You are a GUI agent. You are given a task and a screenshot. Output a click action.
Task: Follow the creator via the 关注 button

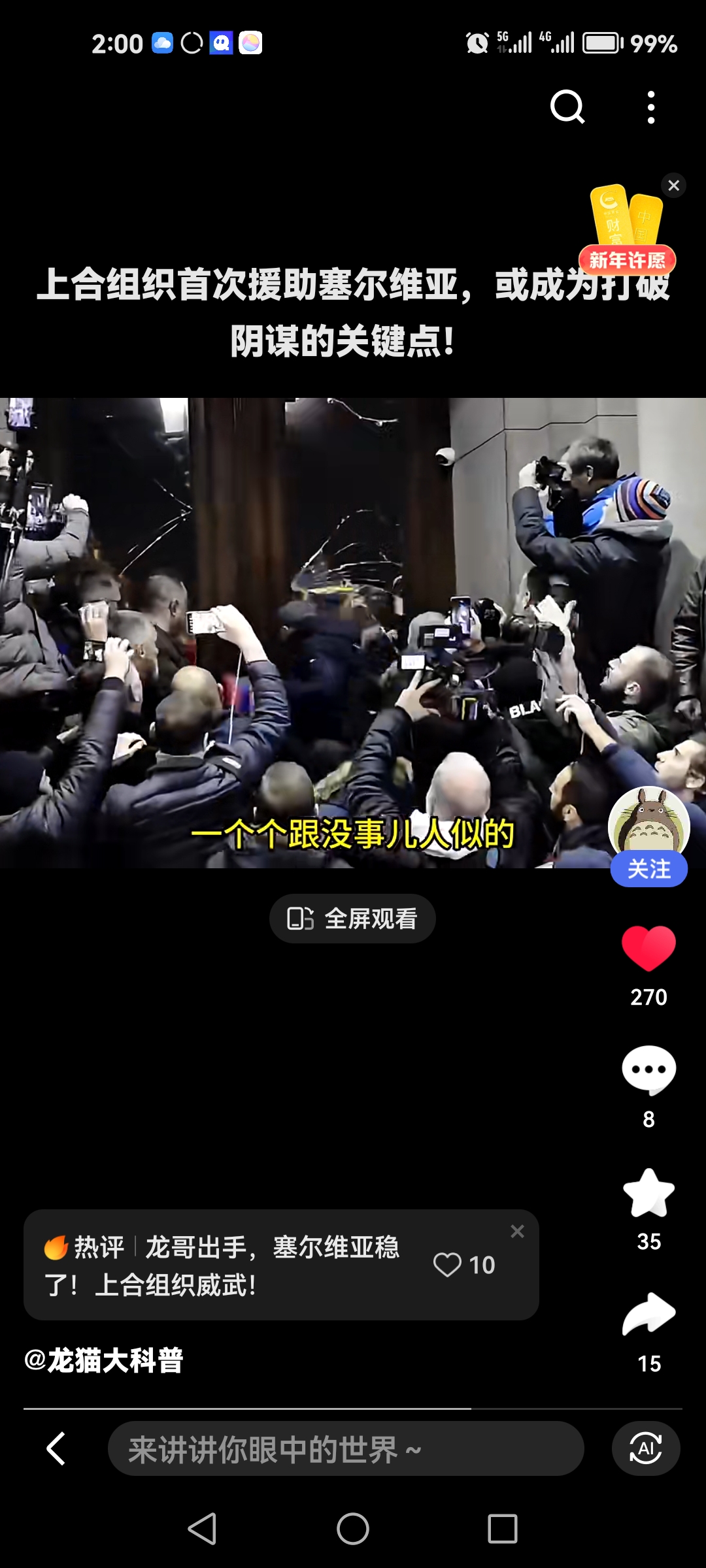[x=648, y=868]
